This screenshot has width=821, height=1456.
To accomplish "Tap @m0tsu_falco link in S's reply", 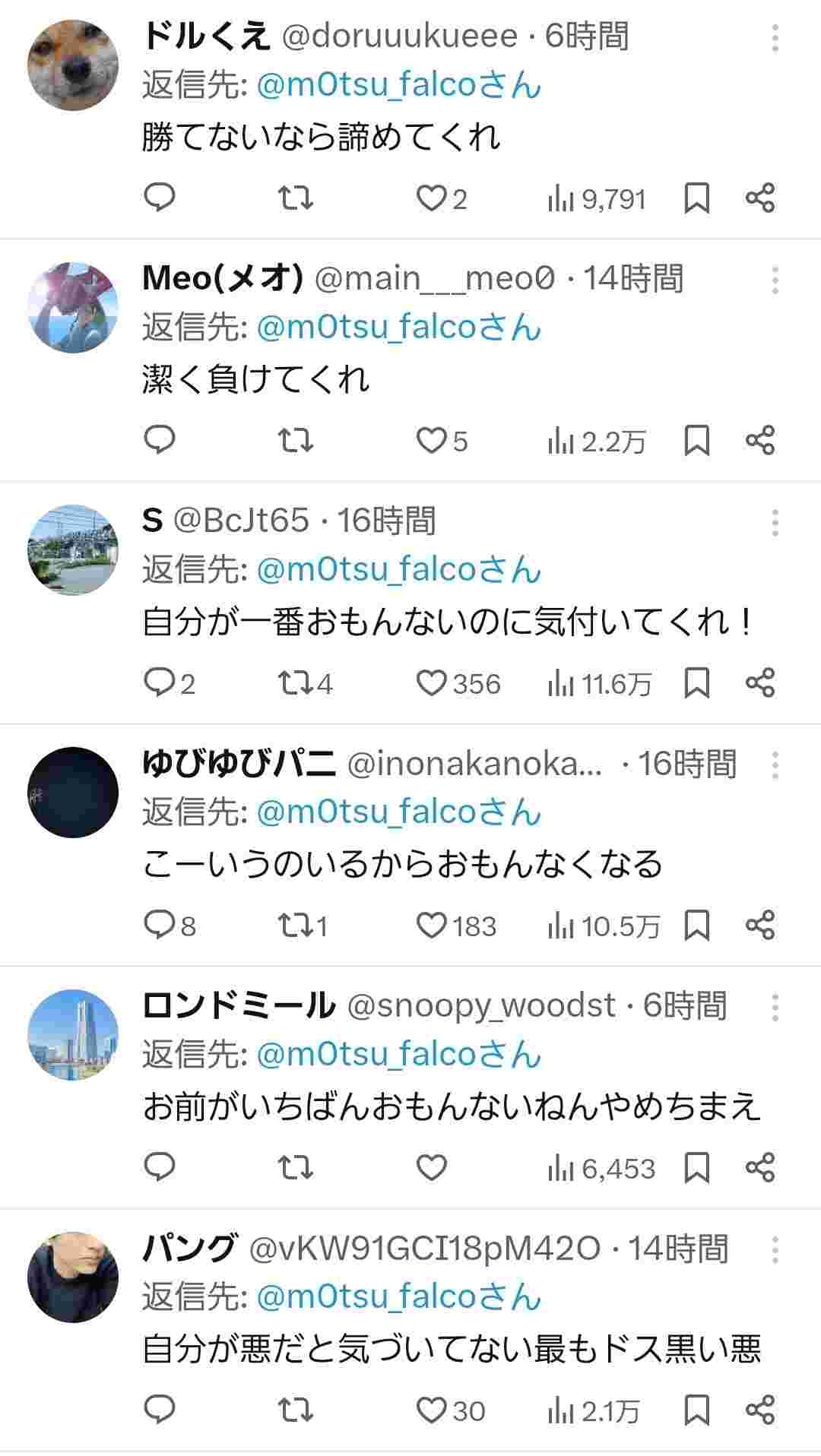I will [x=398, y=569].
